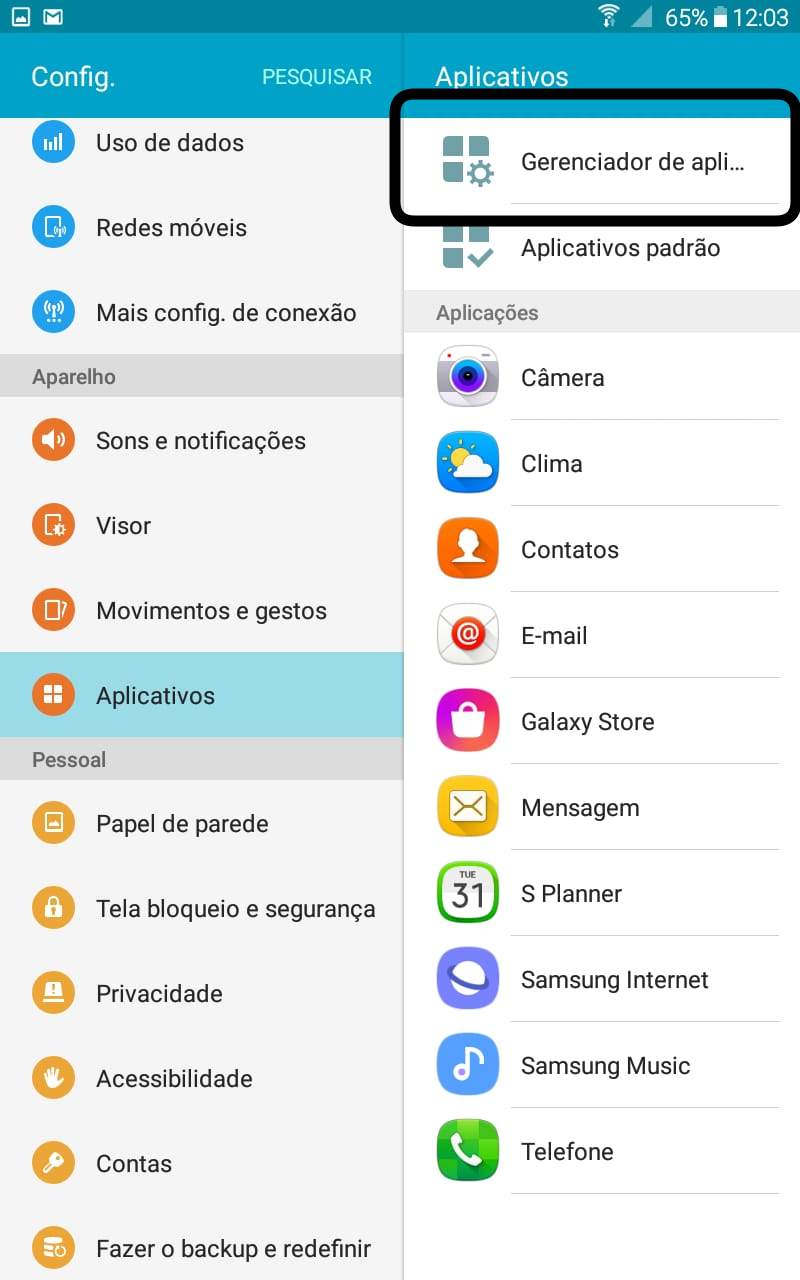Open Acessibilidade settings
The height and width of the screenshot is (1280, 800).
coord(174,1079)
